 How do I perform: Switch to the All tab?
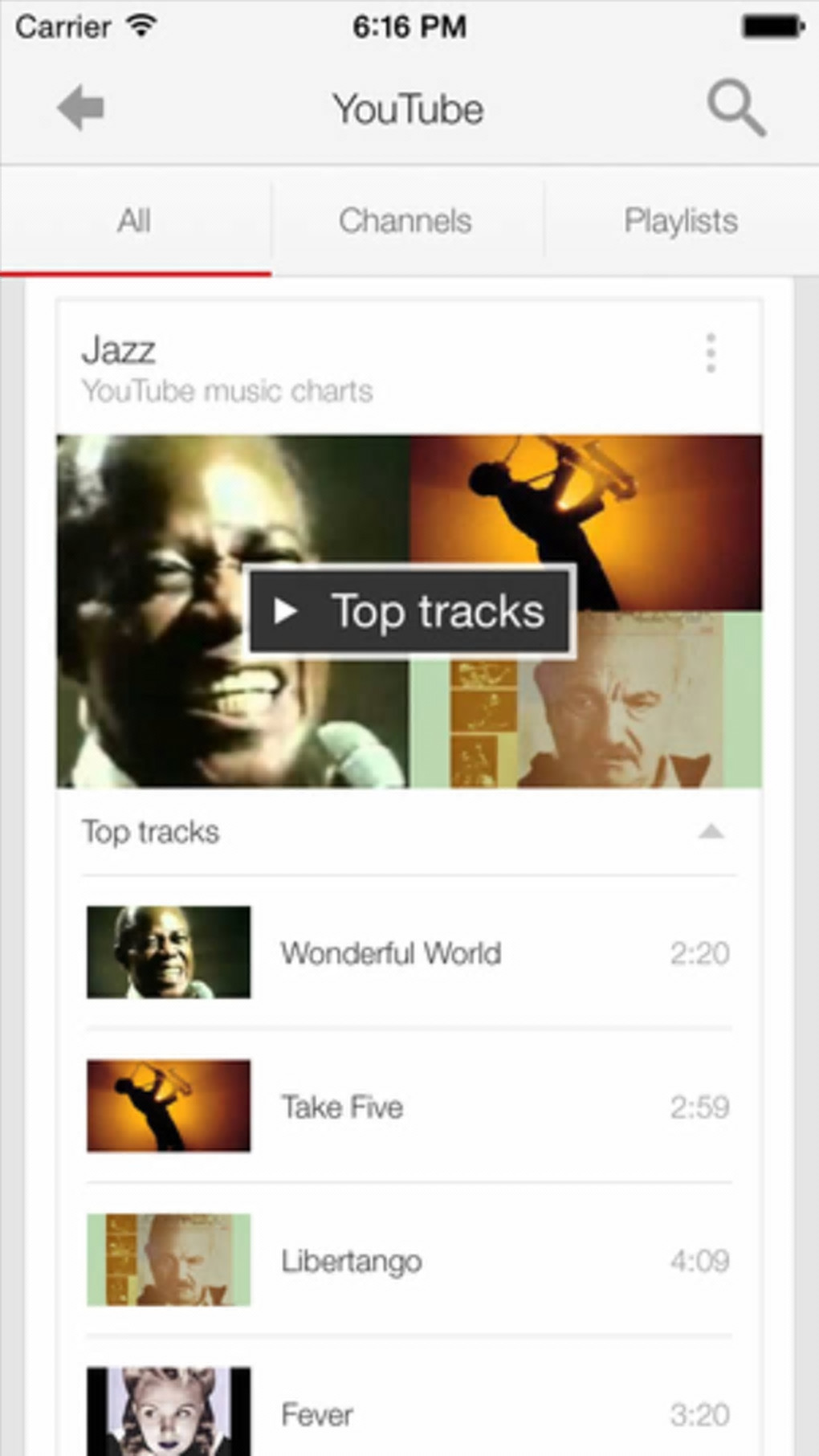134,221
